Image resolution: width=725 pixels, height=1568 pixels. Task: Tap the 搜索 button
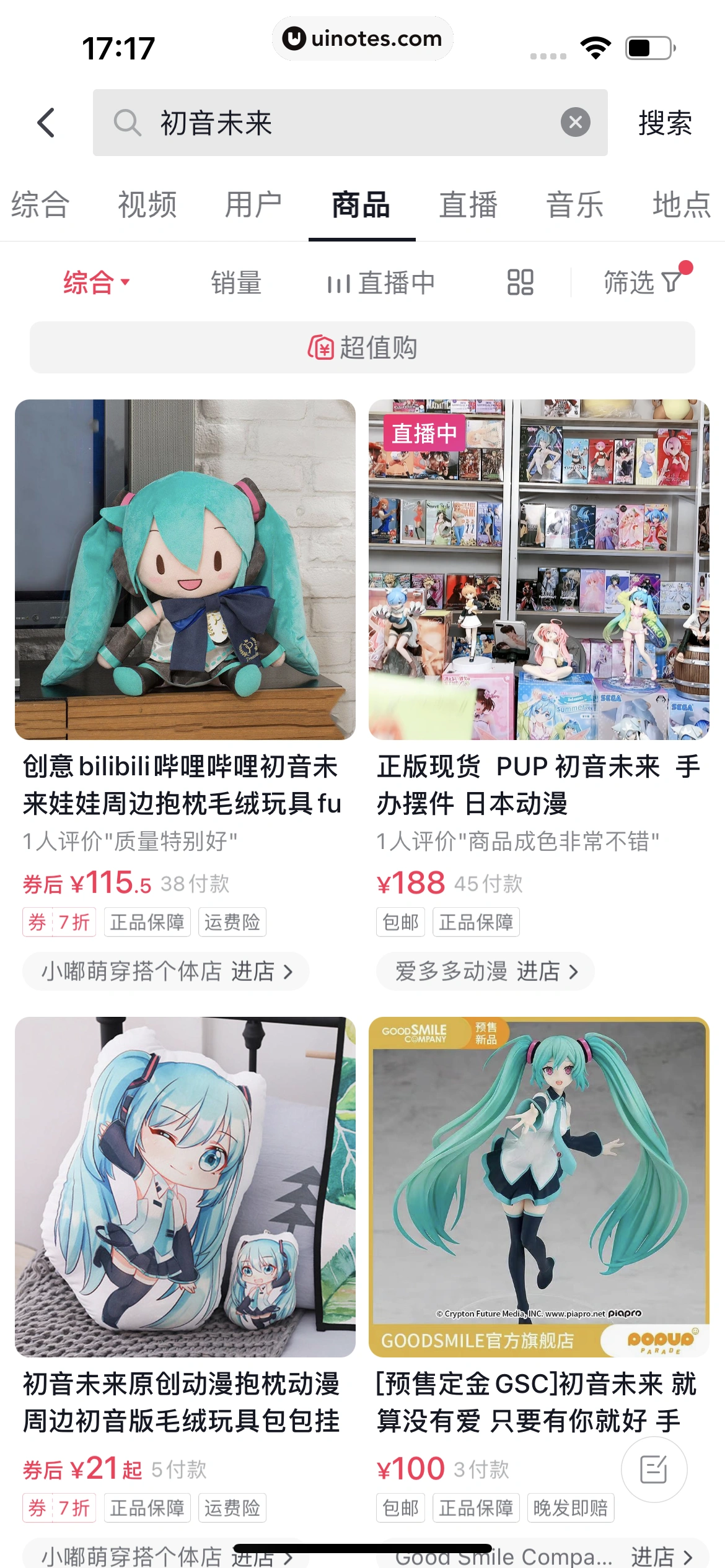click(x=665, y=123)
